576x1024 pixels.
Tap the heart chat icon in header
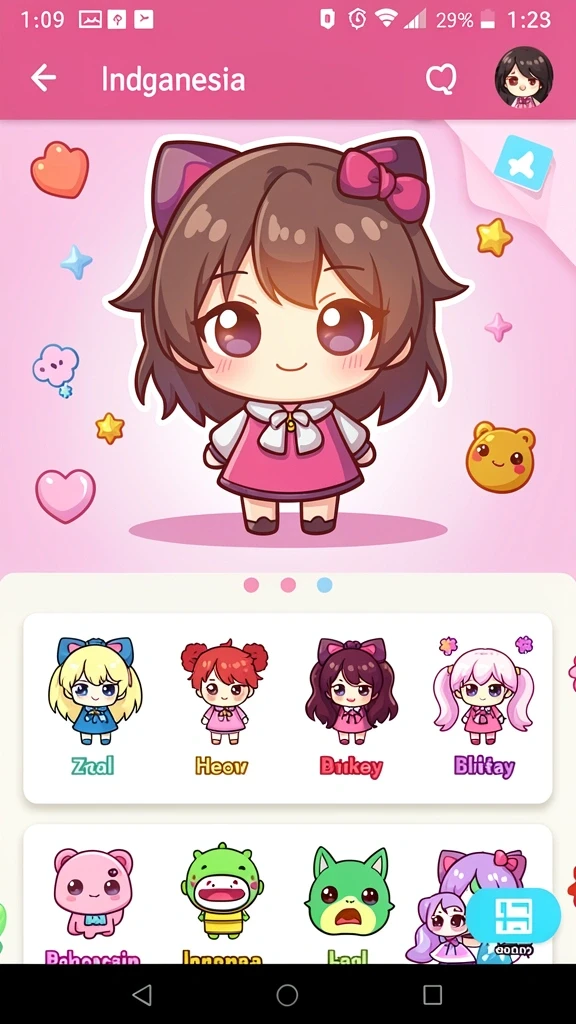tap(441, 80)
